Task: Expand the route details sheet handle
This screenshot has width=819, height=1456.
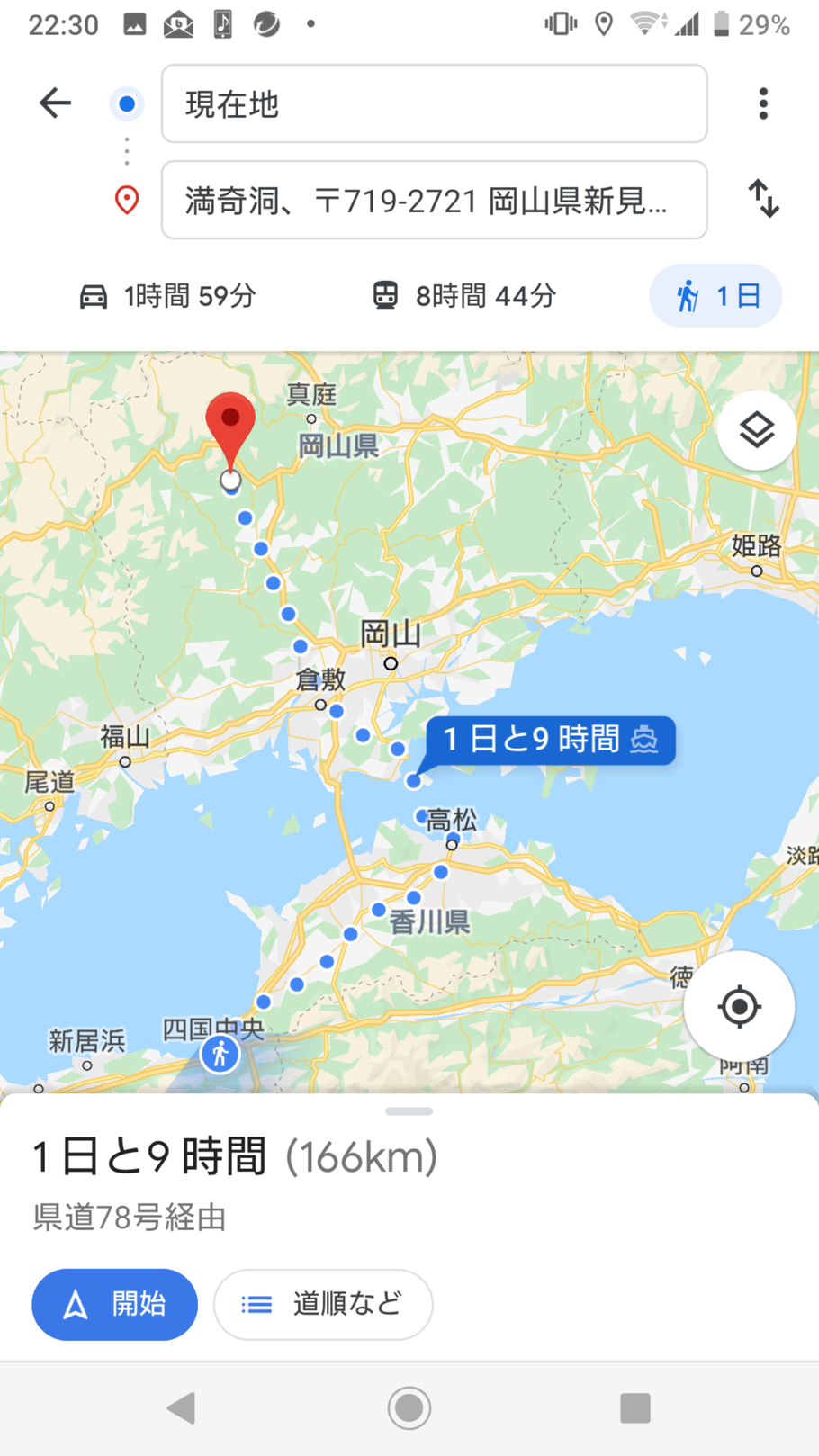Action: 409,1111
